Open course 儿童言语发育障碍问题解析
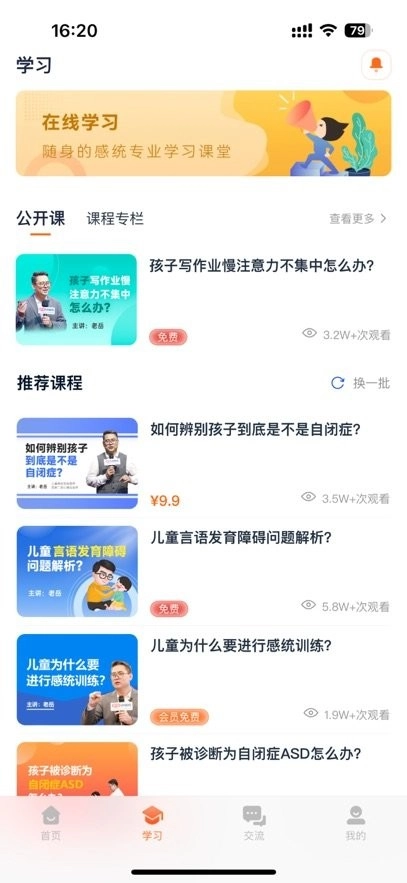Screen dimensions: 407x883 [203, 571]
